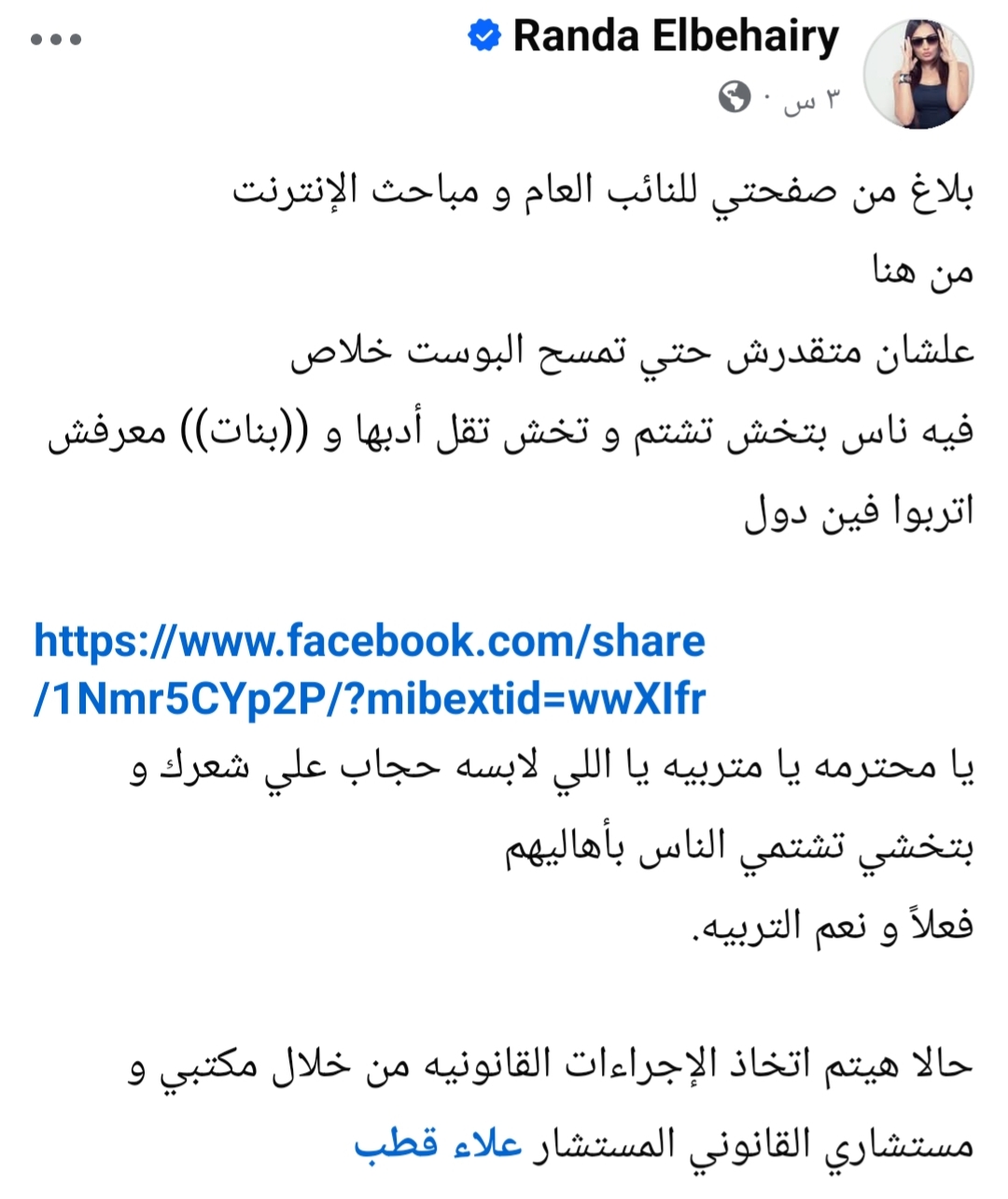The height and width of the screenshot is (1199, 1008).
Task: Open Randa Elbehairy's profile picture
Action: (x=919, y=72)
